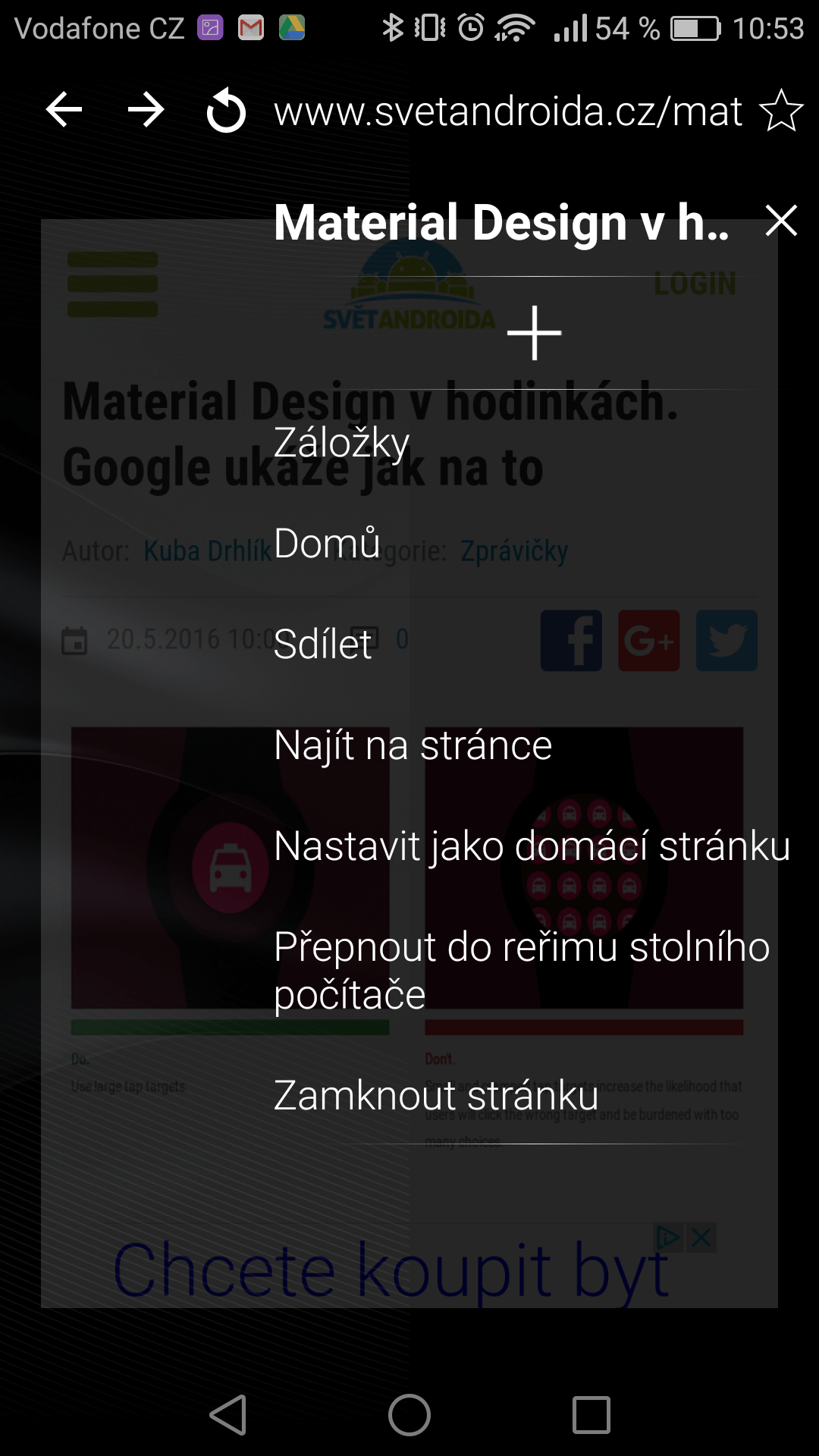
Task: Open recent apps from navigation bar
Action: click(x=591, y=1415)
